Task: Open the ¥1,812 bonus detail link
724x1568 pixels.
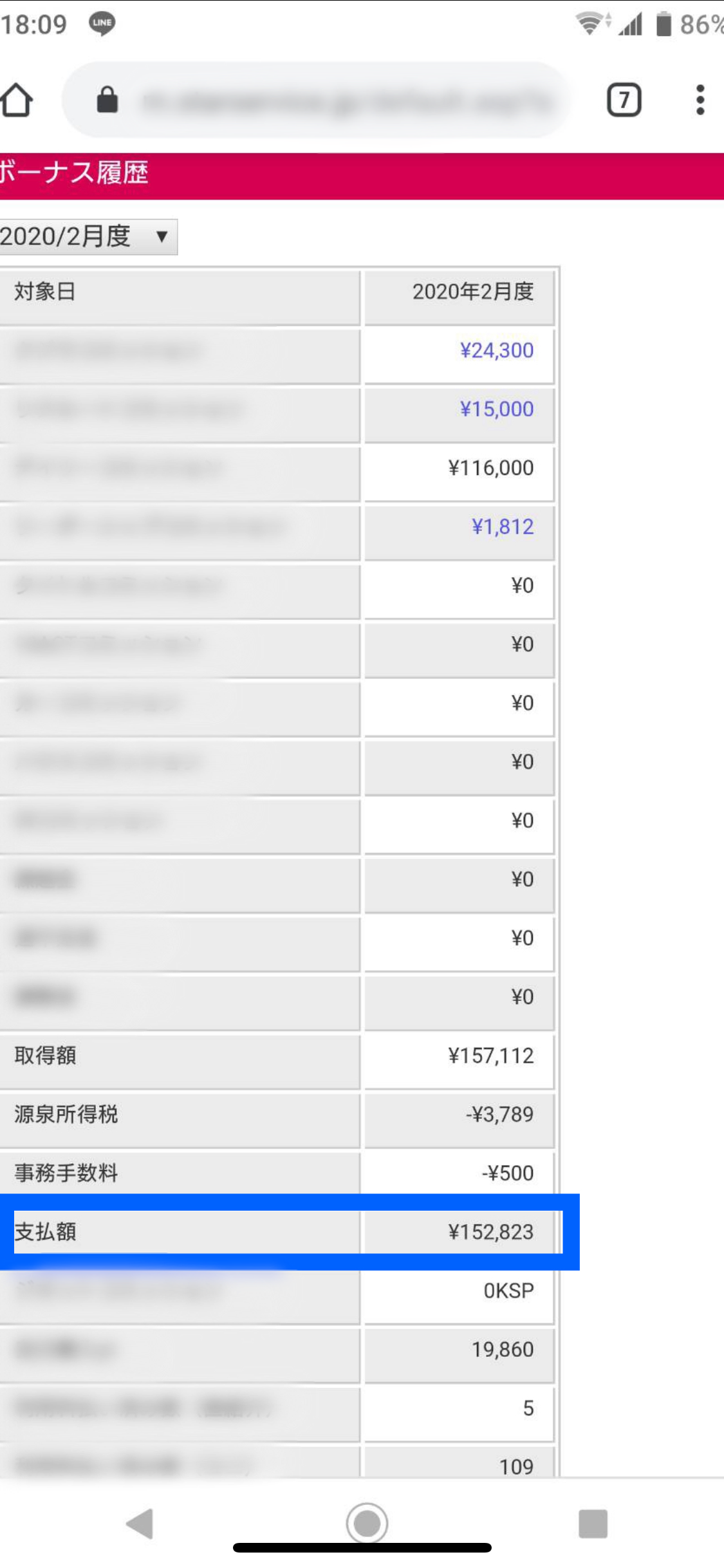Action: click(503, 527)
